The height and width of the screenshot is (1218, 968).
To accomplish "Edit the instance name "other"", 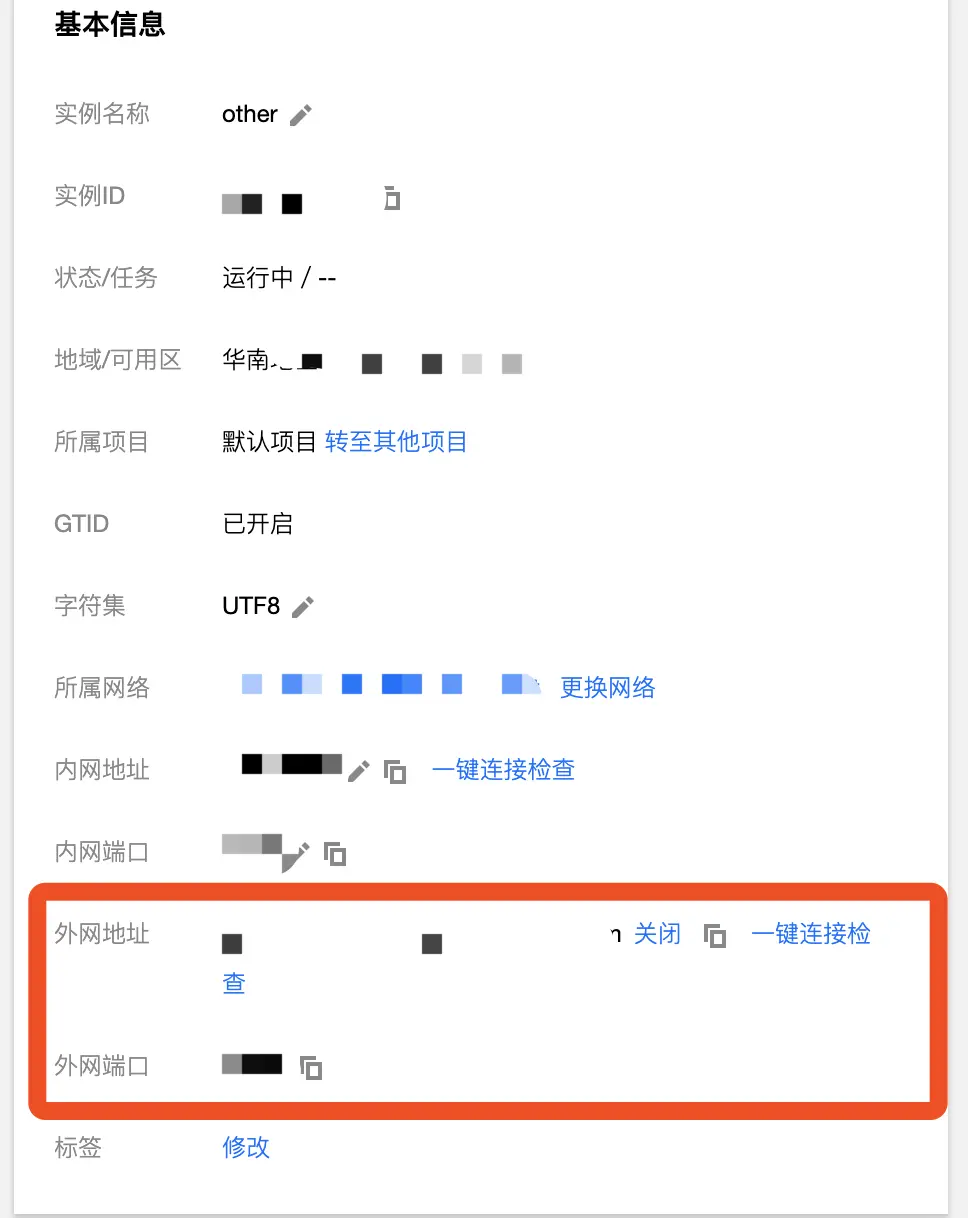I will [x=300, y=116].
